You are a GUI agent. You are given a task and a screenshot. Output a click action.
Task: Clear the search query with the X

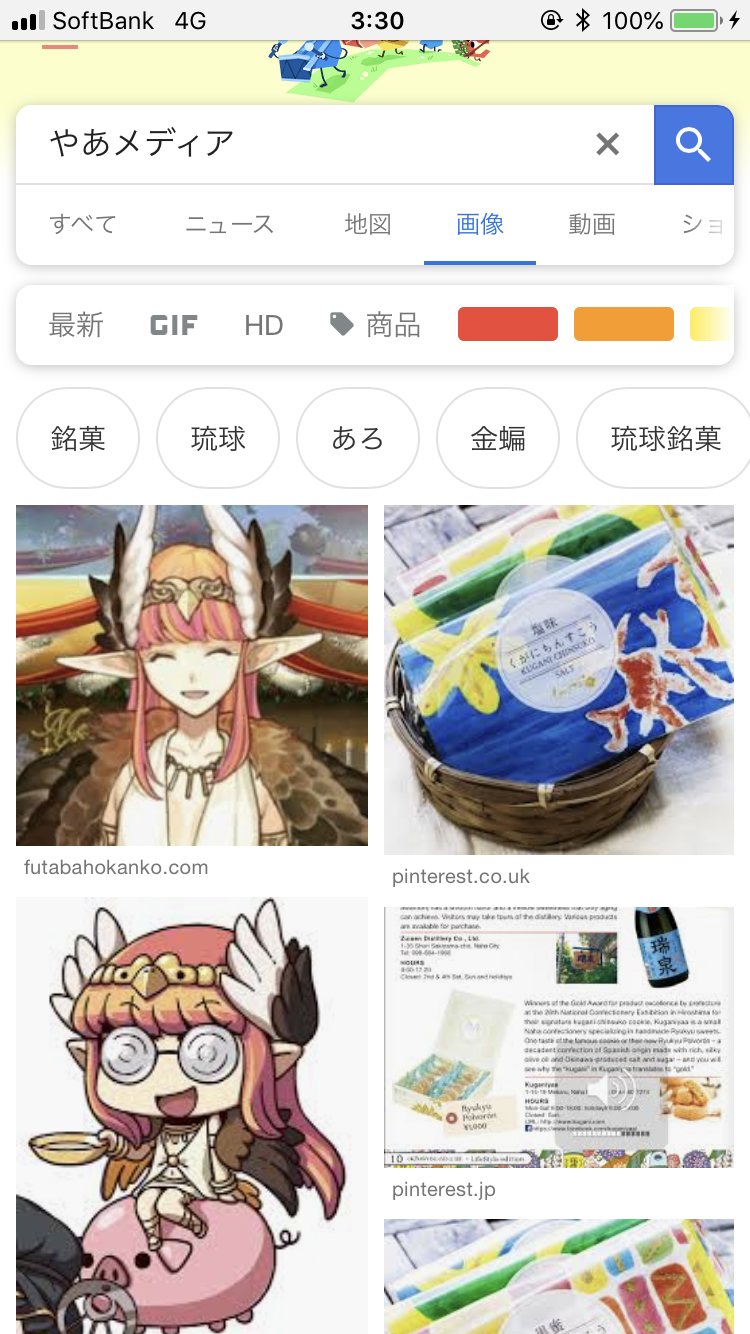click(607, 145)
